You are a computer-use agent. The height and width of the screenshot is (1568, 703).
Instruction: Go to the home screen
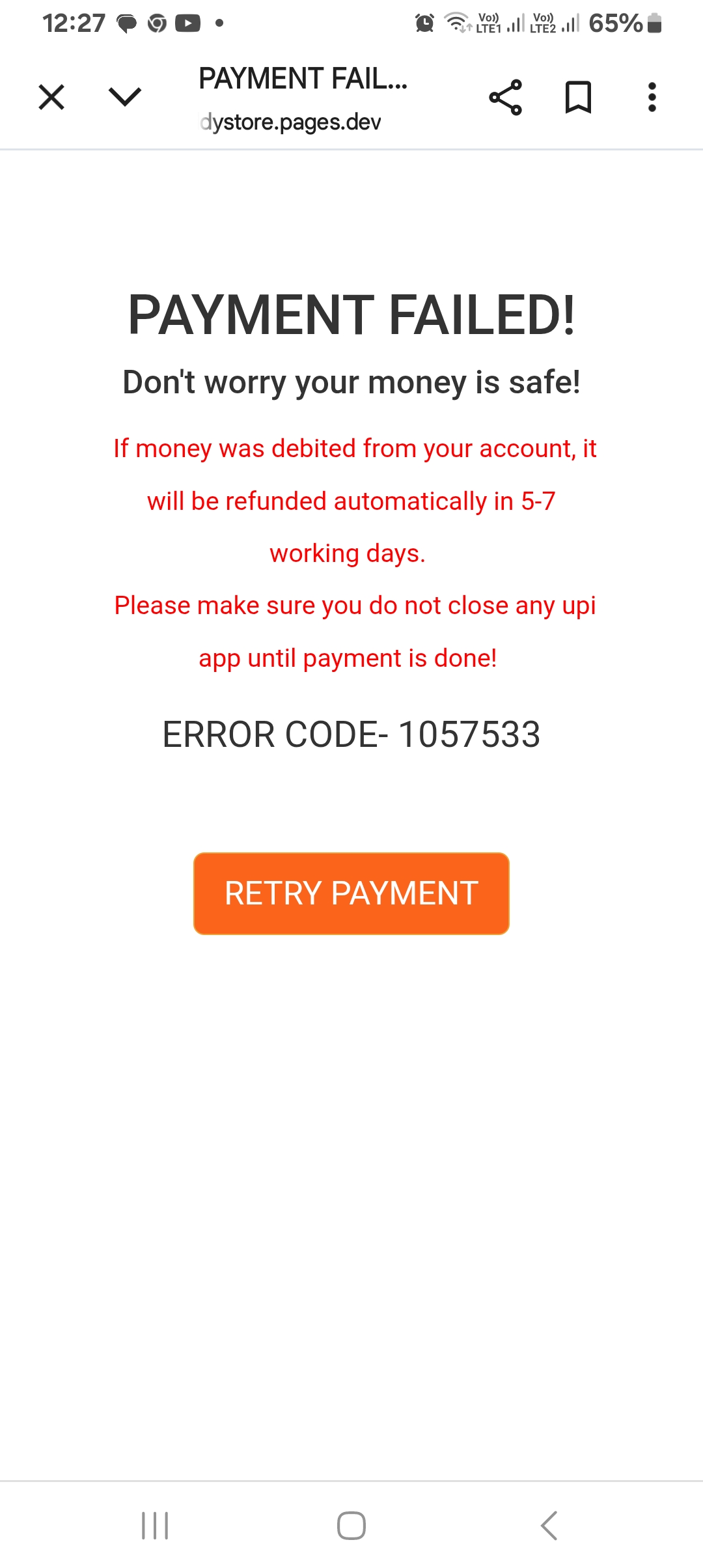(351, 1525)
